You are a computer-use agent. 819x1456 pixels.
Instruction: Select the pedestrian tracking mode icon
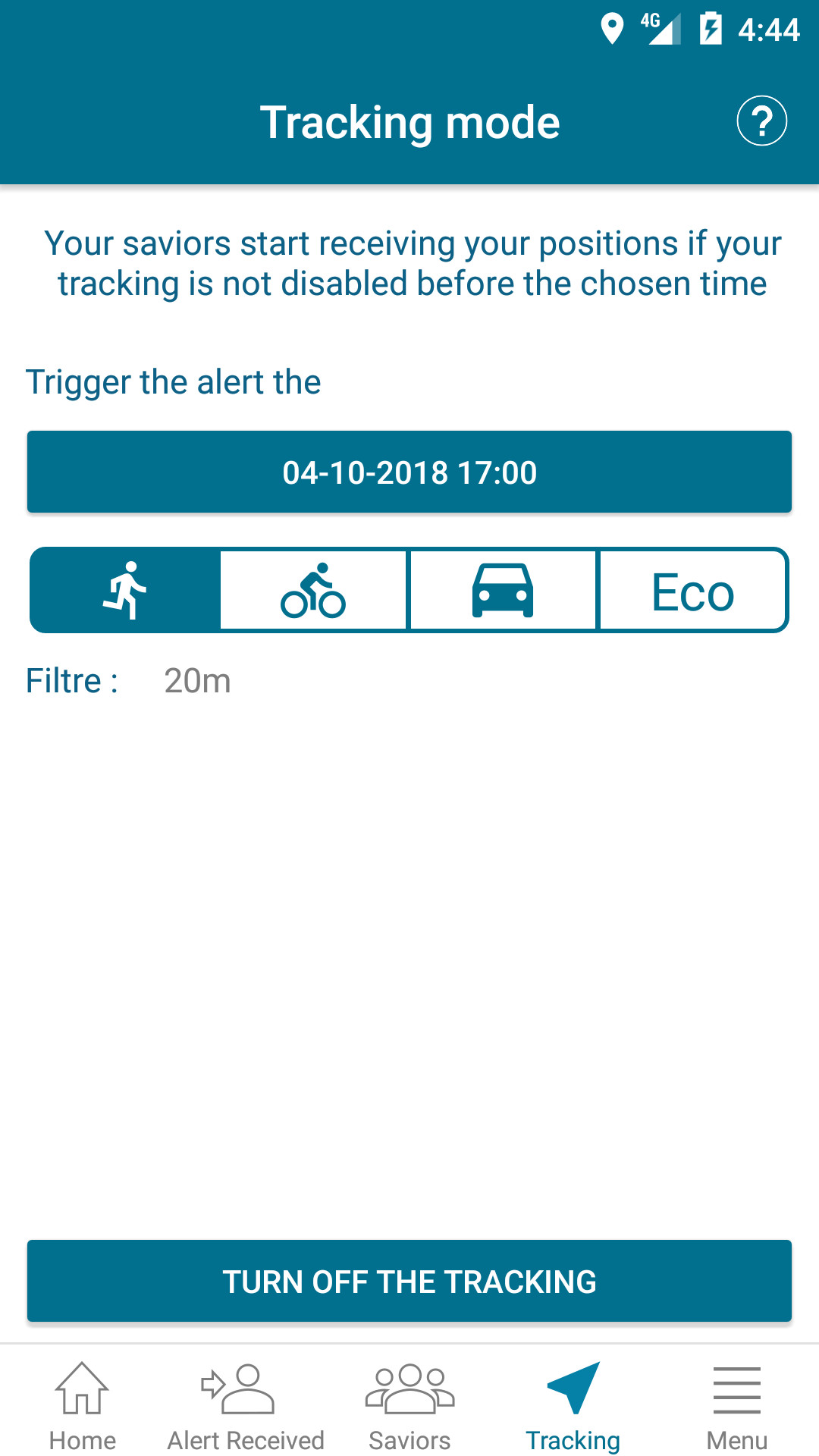(124, 590)
